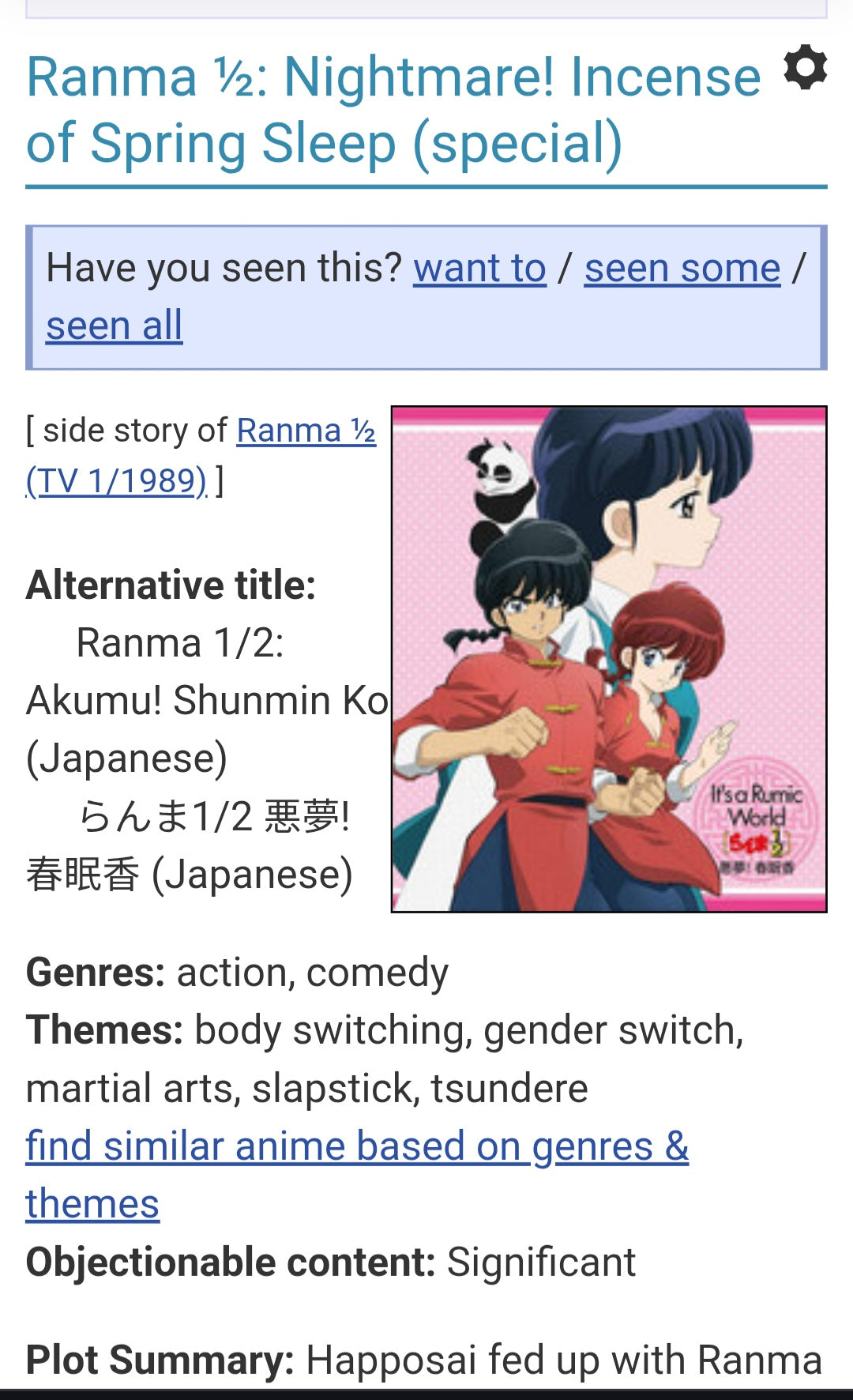The image size is (853, 1400).
Task: View the Ranma ½ cover image
Action: [609, 659]
